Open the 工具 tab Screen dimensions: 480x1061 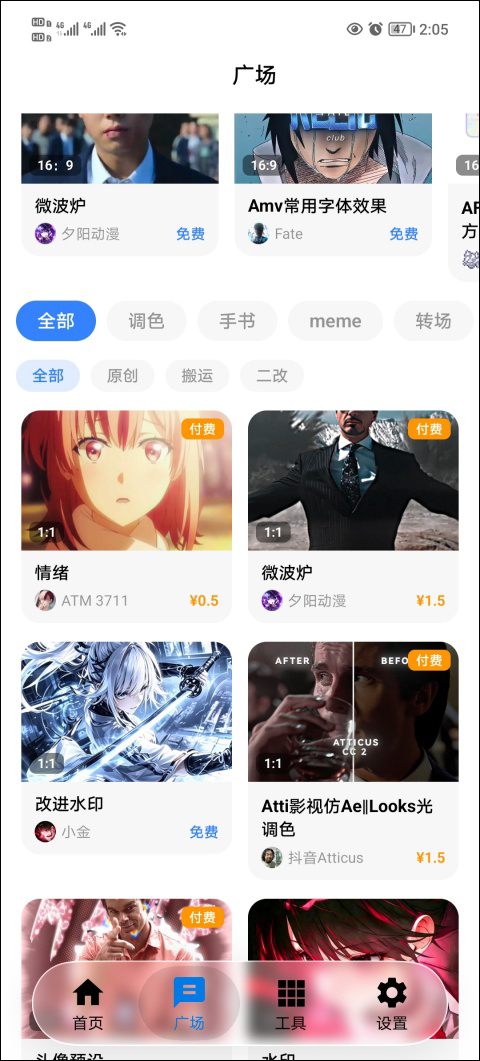pyautogui.click(x=291, y=1003)
